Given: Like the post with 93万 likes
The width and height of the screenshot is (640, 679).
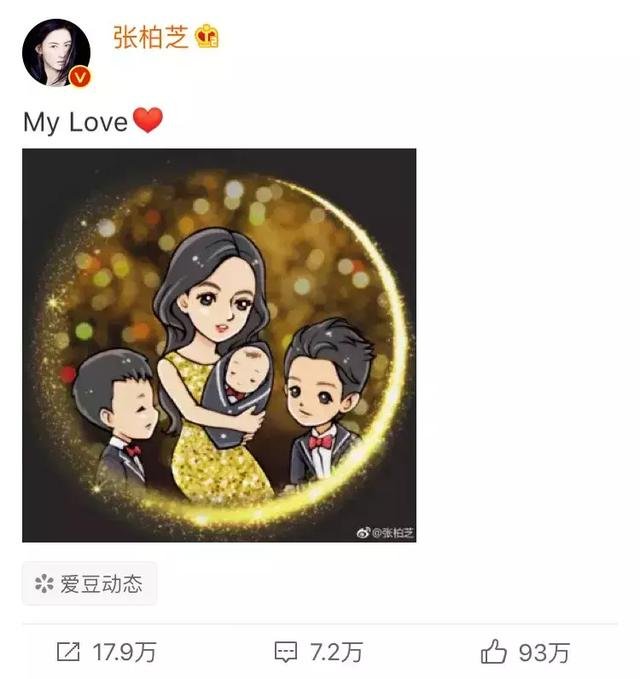Looking at the screenshot, I should click(525, 653).
